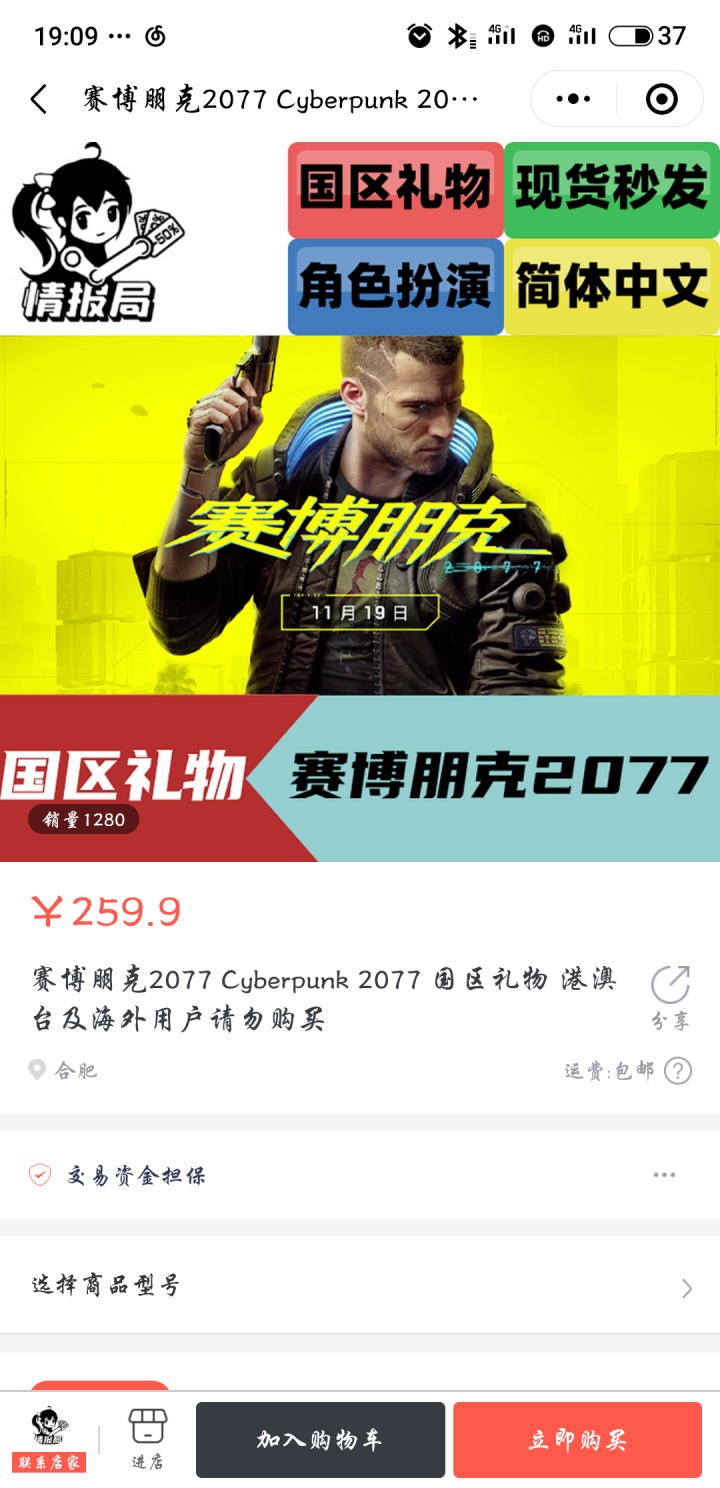Open the mini-program options via the three-dot capsule

pyautogui.click(x=572, y=99)
